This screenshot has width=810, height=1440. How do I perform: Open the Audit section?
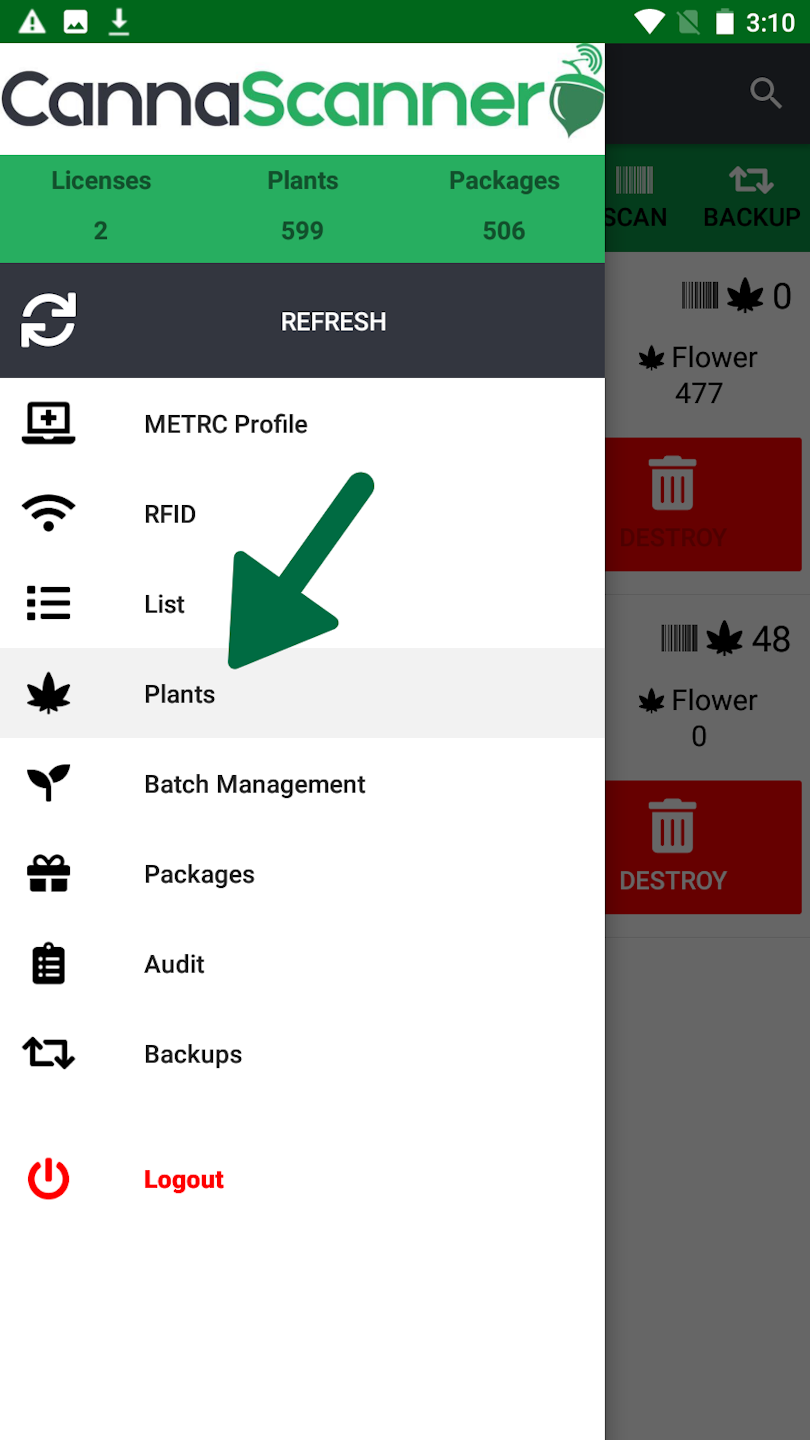(174, 964)
